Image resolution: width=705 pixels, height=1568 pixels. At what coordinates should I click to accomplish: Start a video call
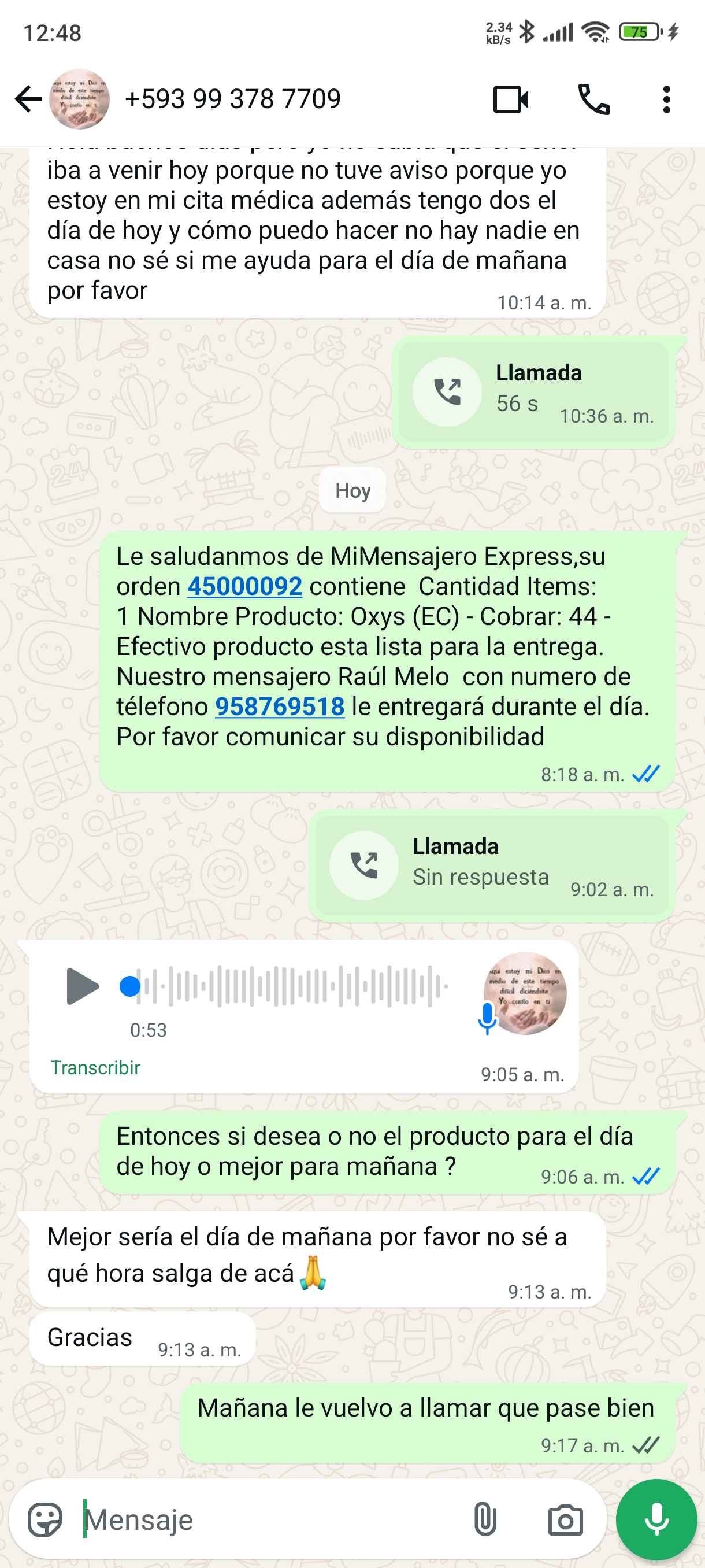tap(510, 99)
